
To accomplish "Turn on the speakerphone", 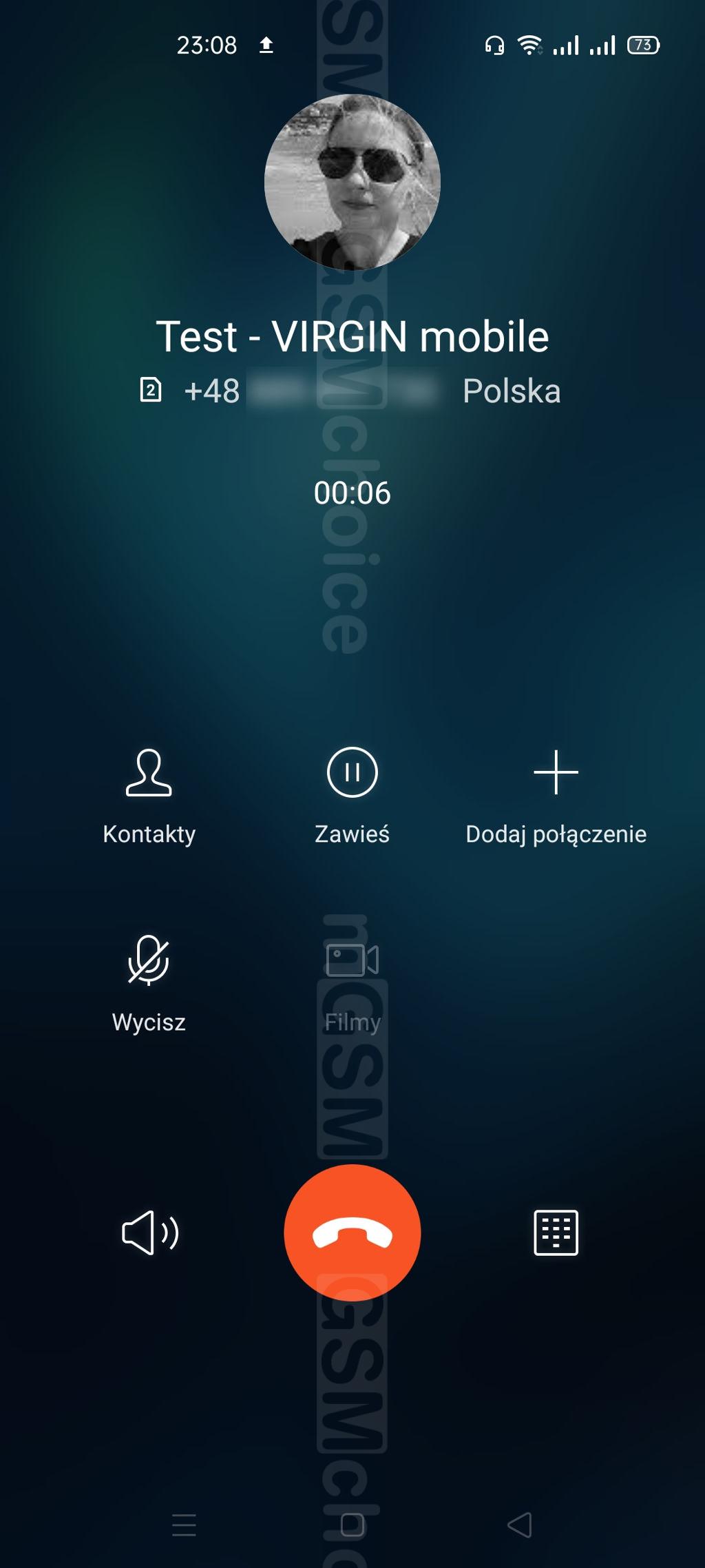I will point(150,1232).
